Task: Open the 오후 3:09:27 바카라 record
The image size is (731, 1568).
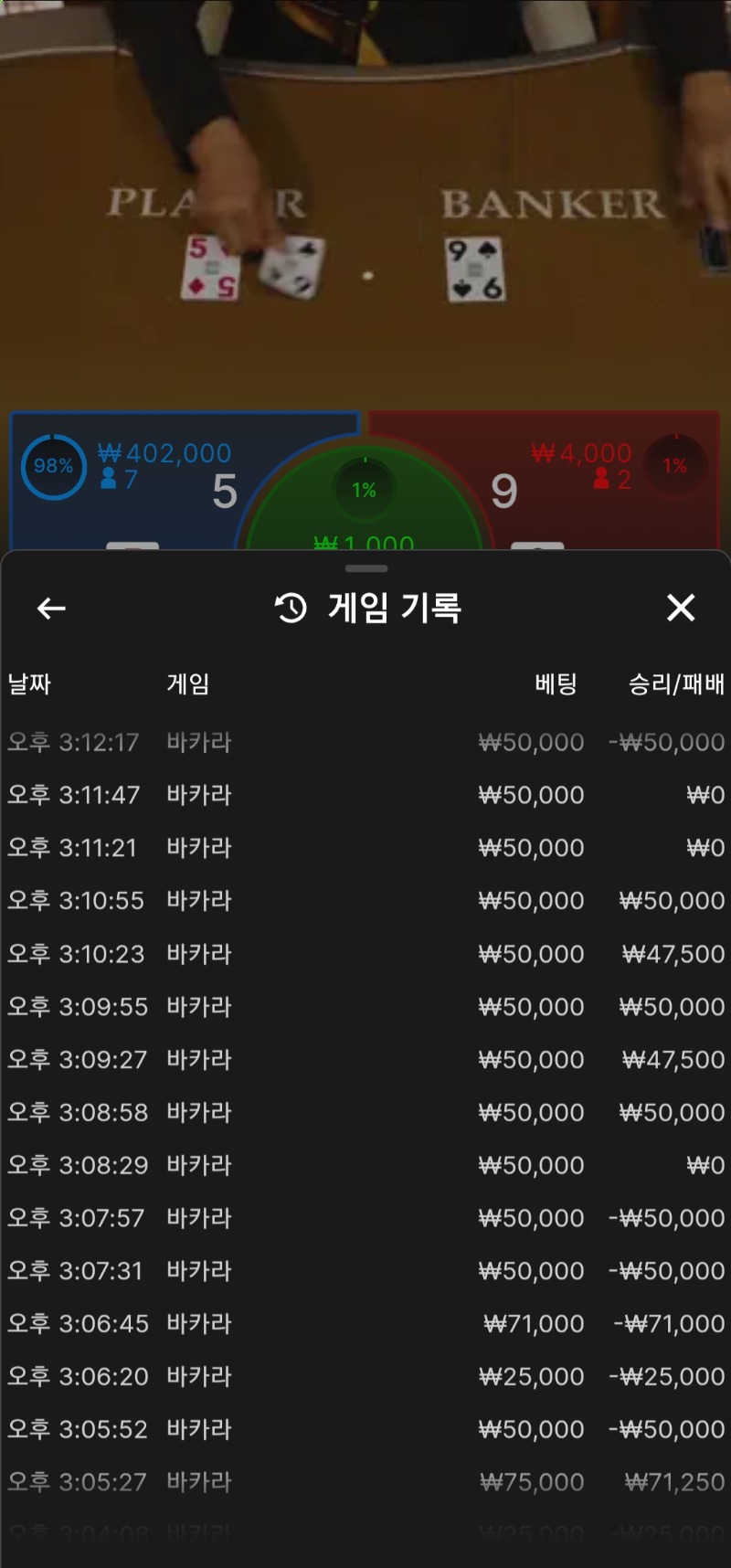Action: (x=365, y=1060)
